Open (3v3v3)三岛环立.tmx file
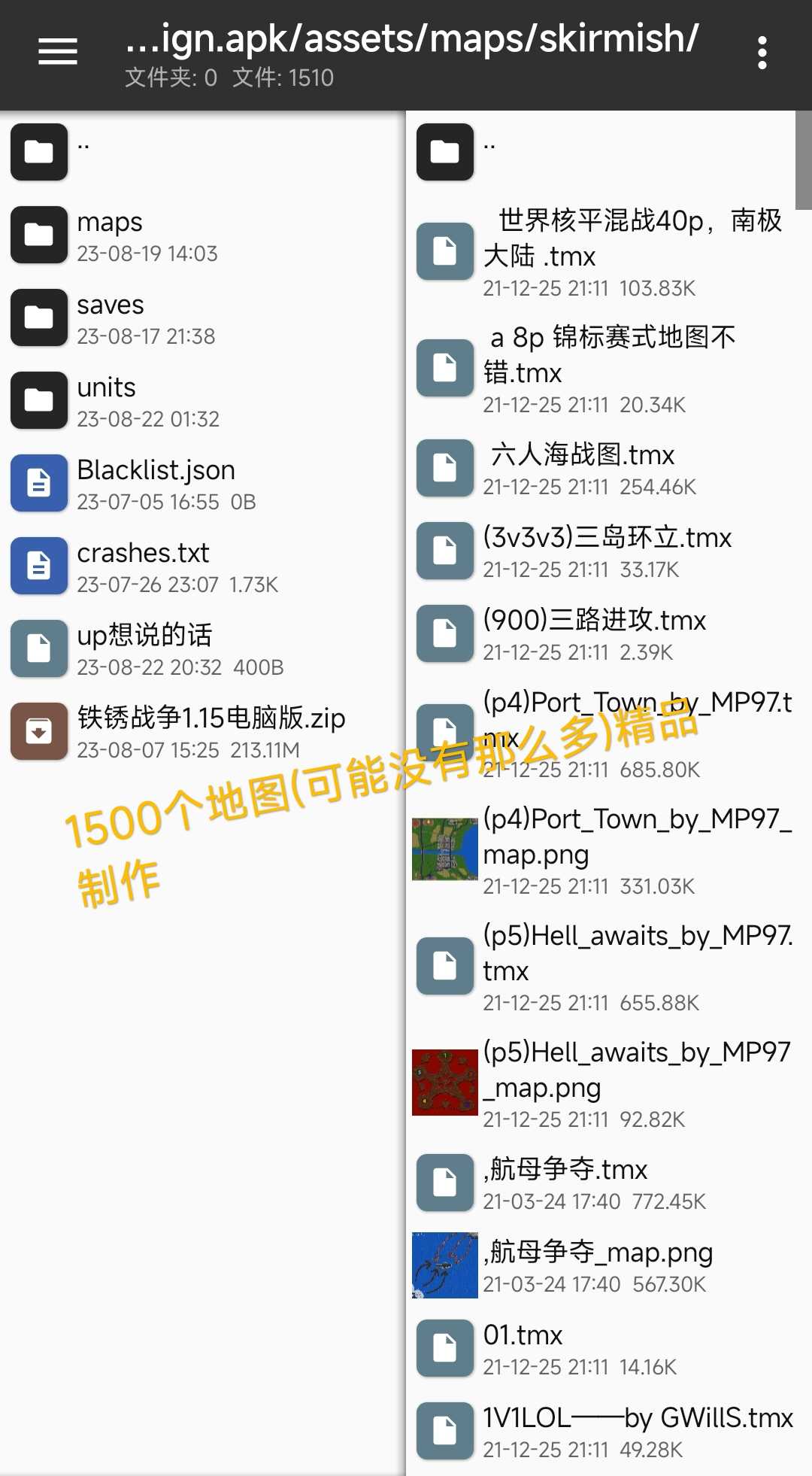Image resolution: width=812 pixels, height=1476 pixels. [606, 551]
